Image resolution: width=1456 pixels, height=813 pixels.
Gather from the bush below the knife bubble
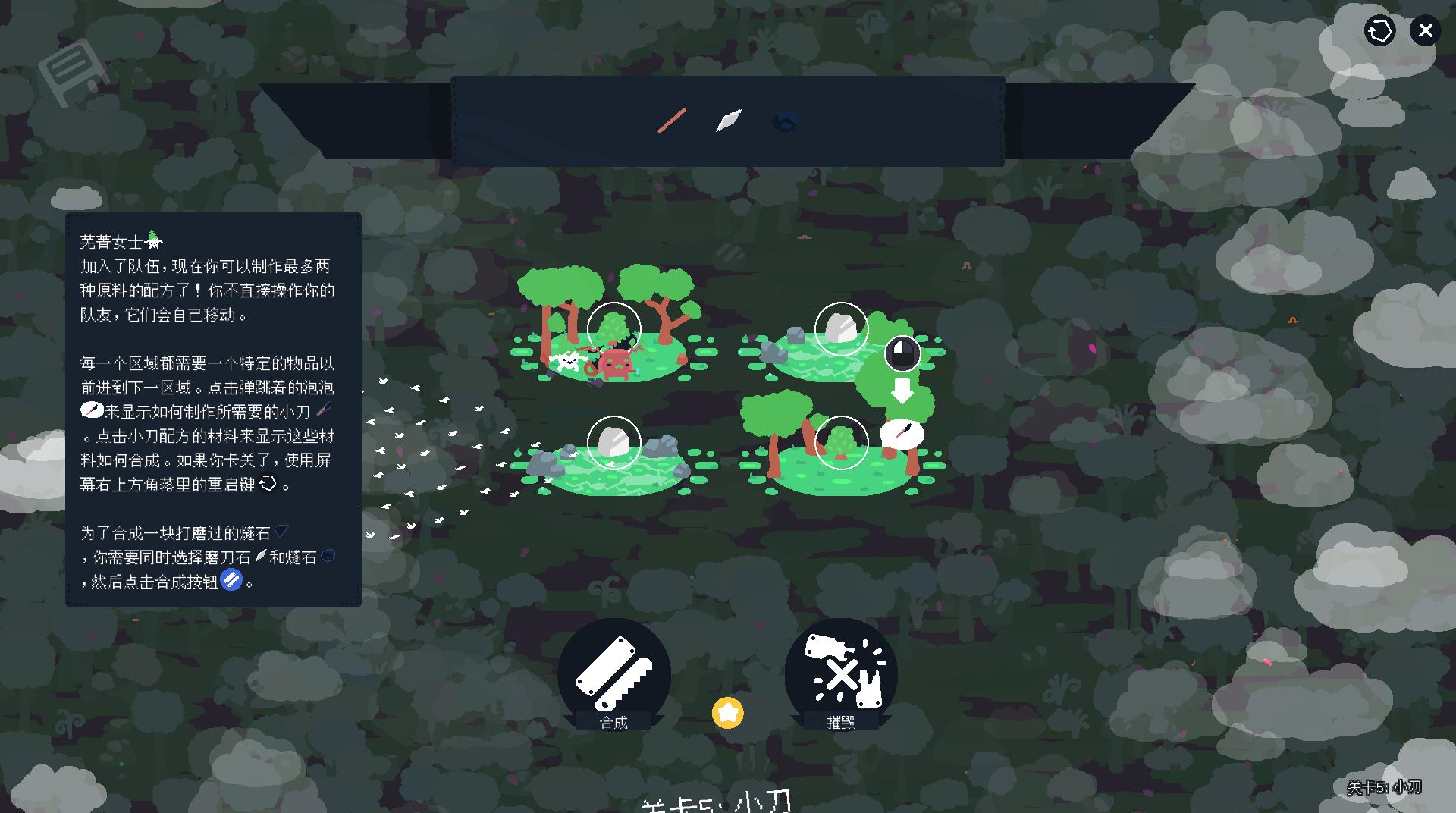coord(841,443)
